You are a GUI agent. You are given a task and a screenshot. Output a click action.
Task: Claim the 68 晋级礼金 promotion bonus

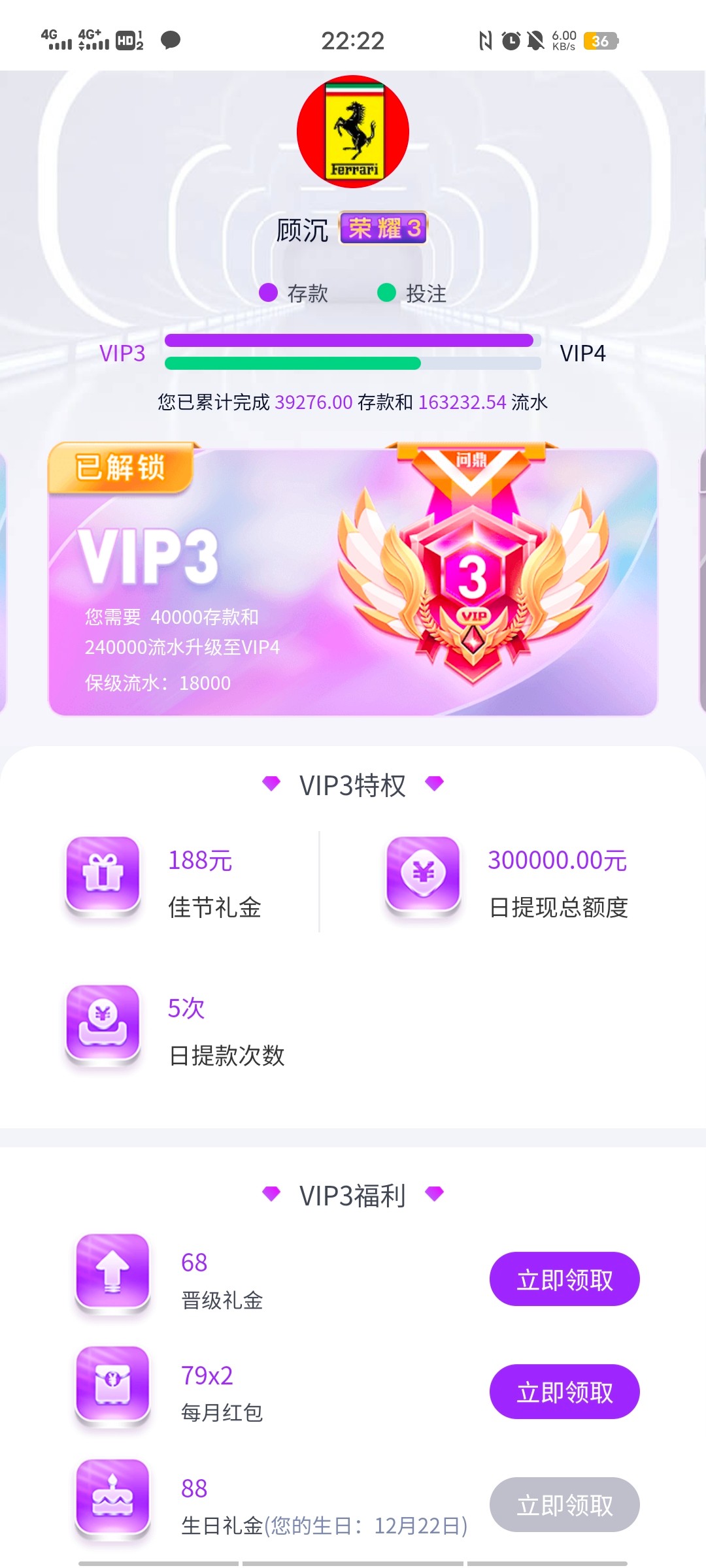(x=564, y=1279)
